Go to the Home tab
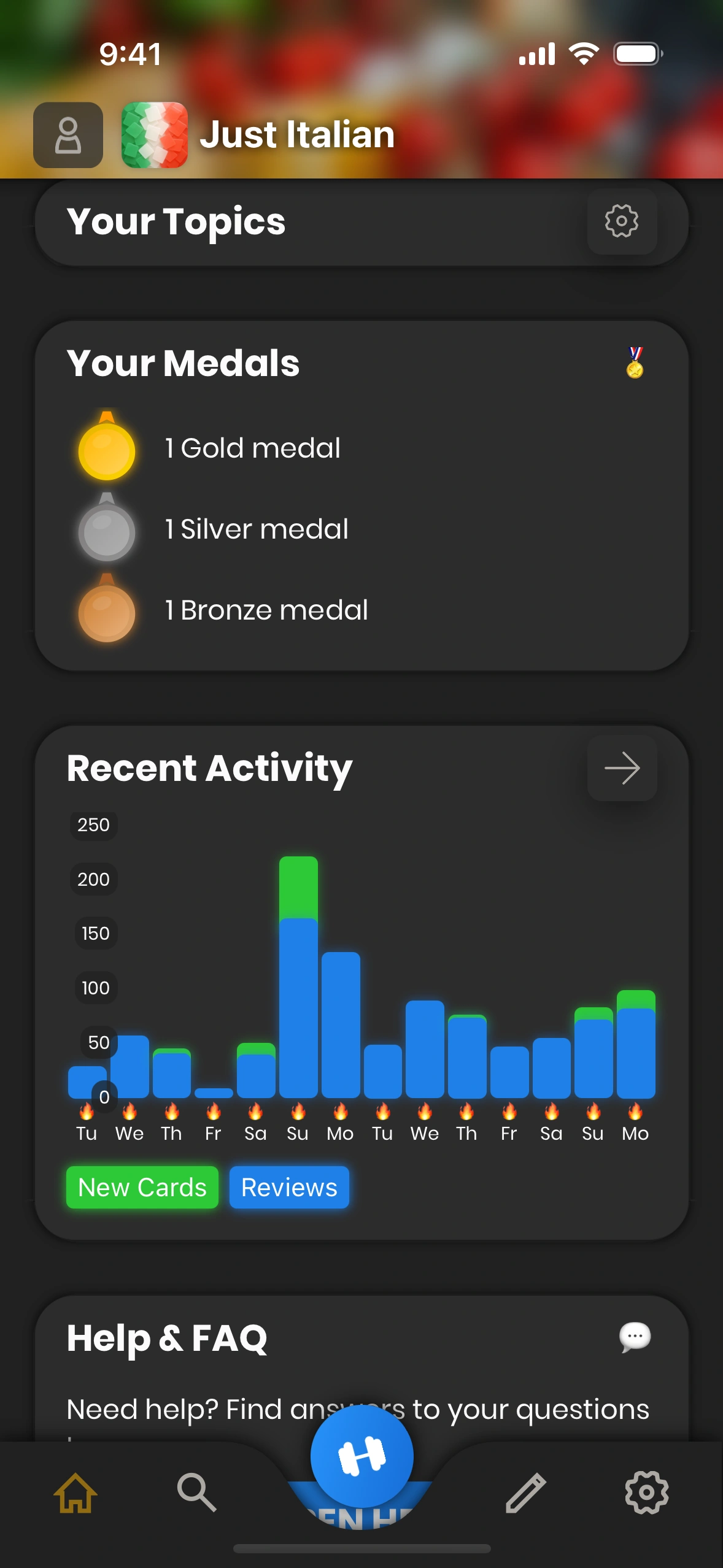The width and height of the screenshot is (723, 1568). click(x=75, y=1492)
